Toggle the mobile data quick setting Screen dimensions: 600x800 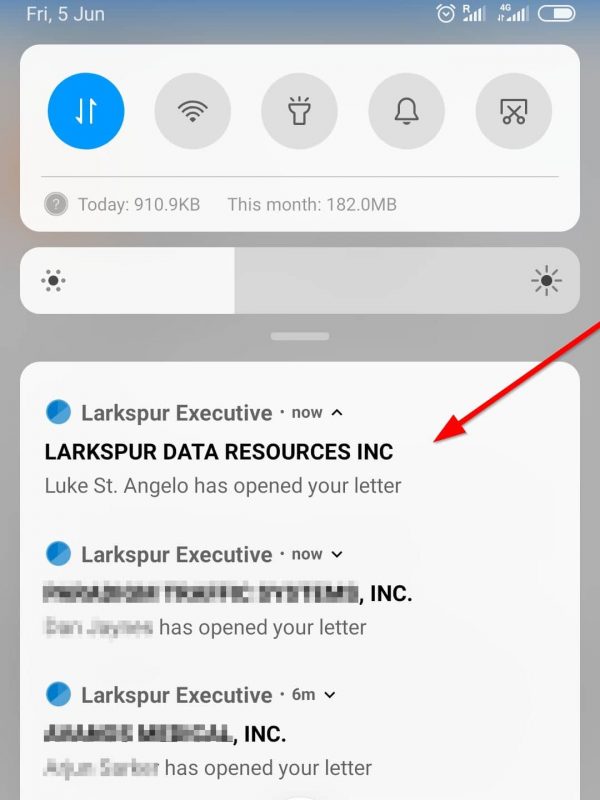click(x=86, y=111)
